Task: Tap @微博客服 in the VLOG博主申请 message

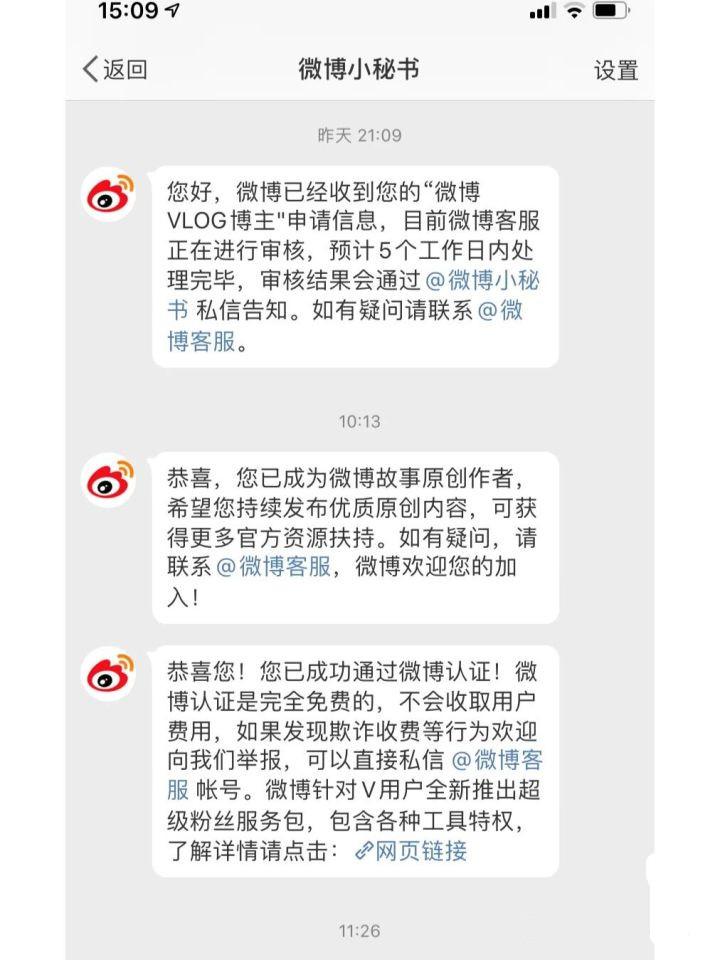Action: click(499, 310)
